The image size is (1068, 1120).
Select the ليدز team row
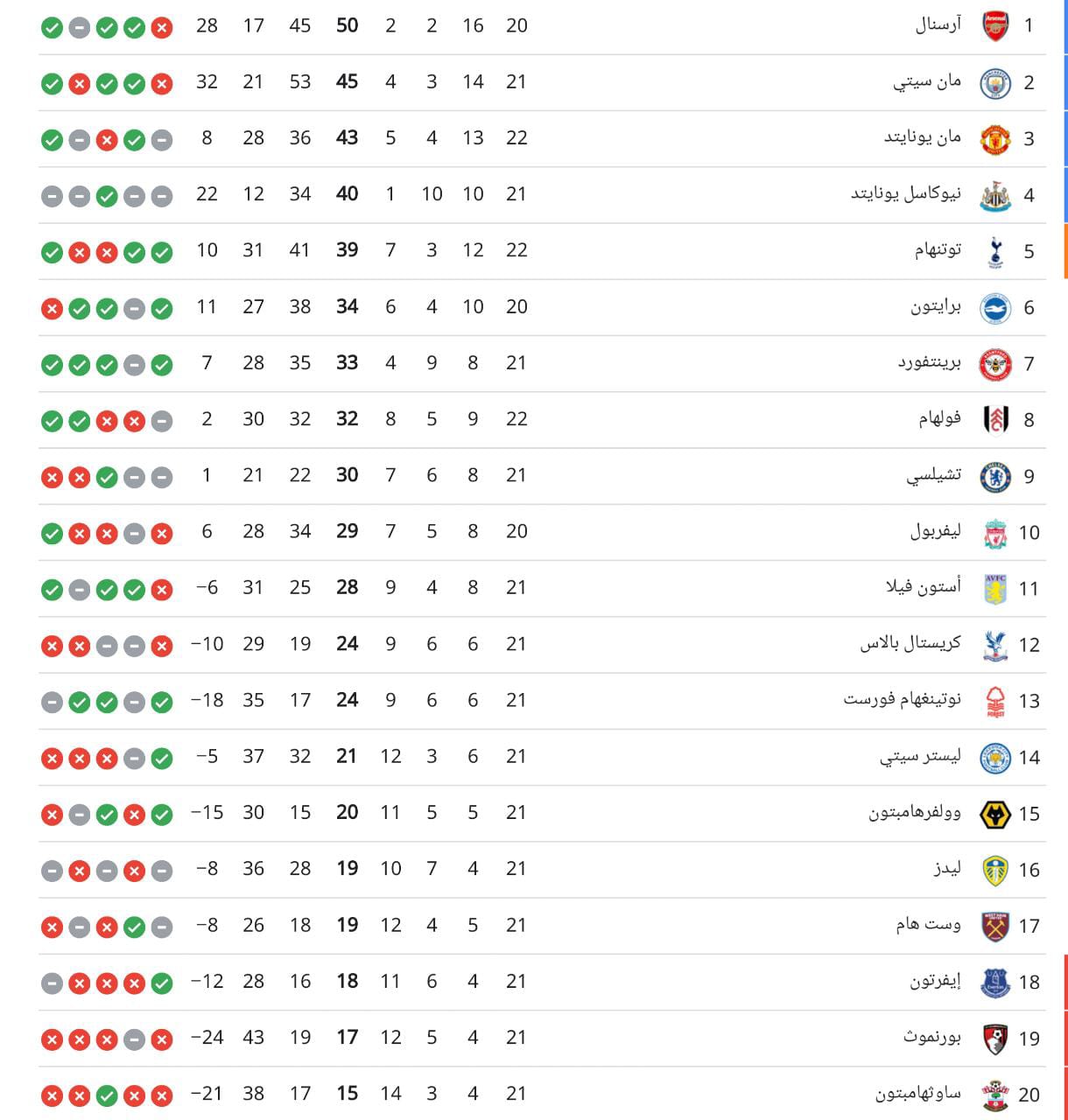[x=946, y=869]
